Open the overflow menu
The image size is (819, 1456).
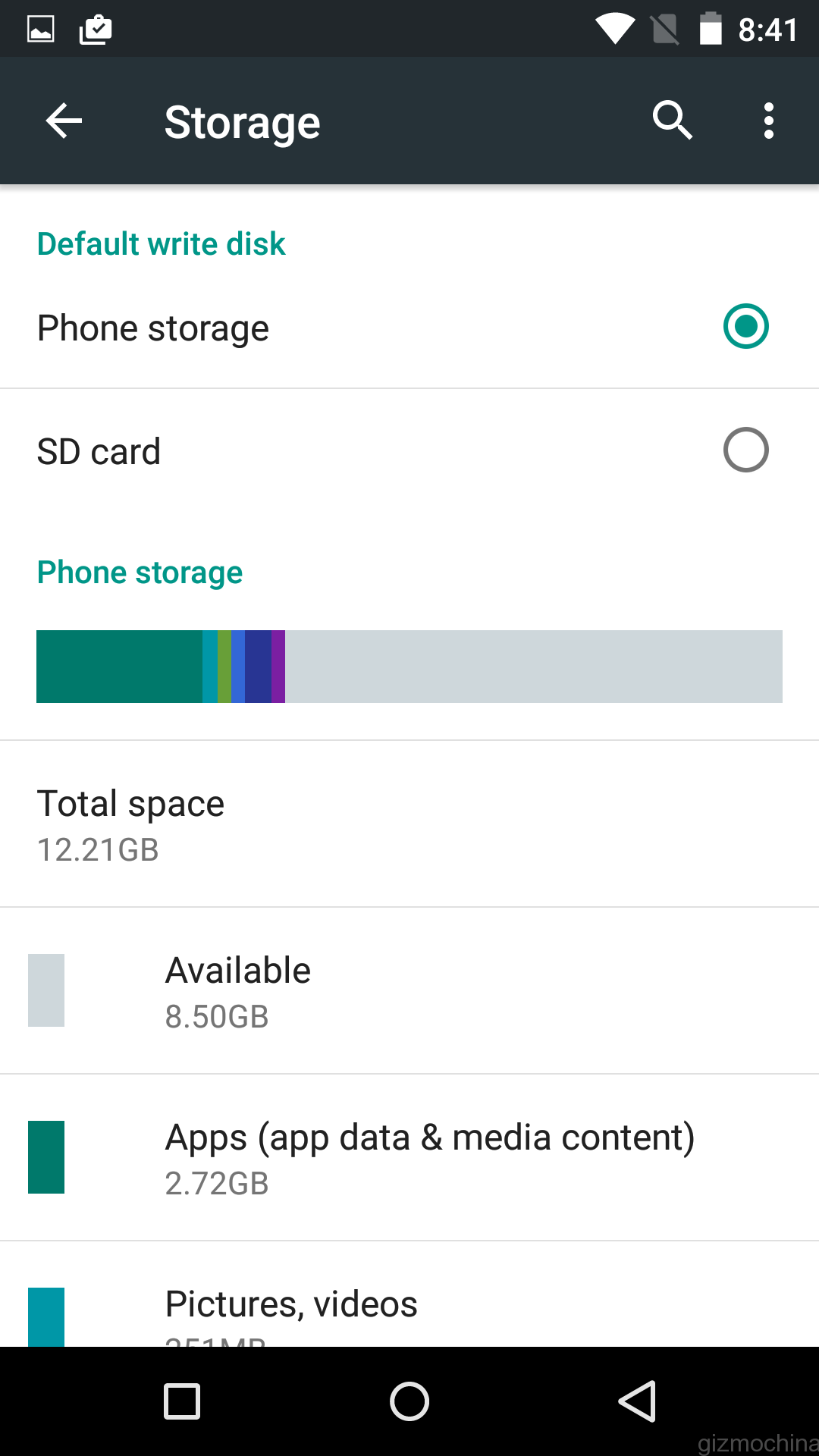768,121
